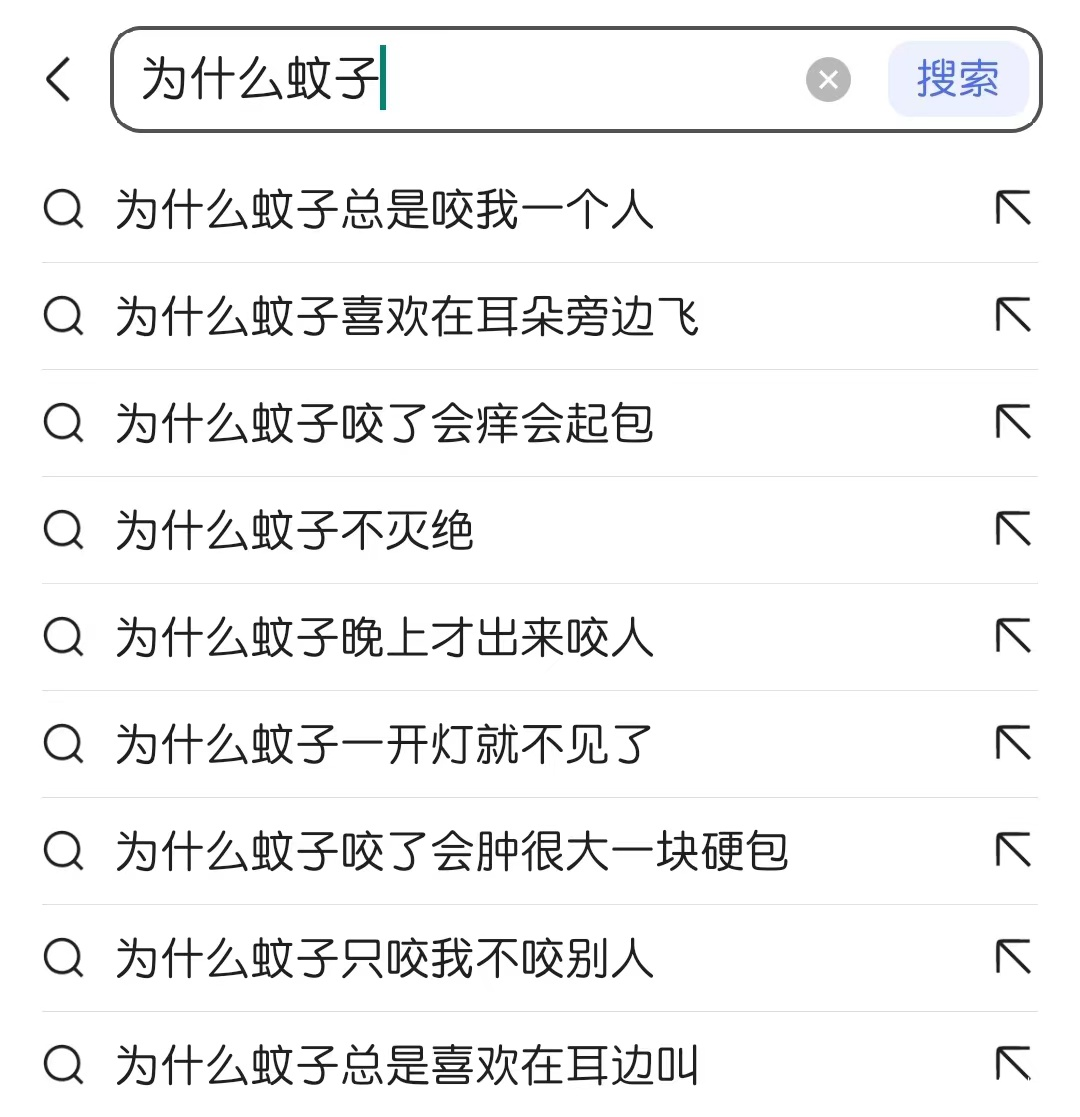Screen dimensions: 1080x1117
Task: Use the arrow icon beside 为什么蚊子只咬我不咬别人
Action: [x=1012, y=957]
